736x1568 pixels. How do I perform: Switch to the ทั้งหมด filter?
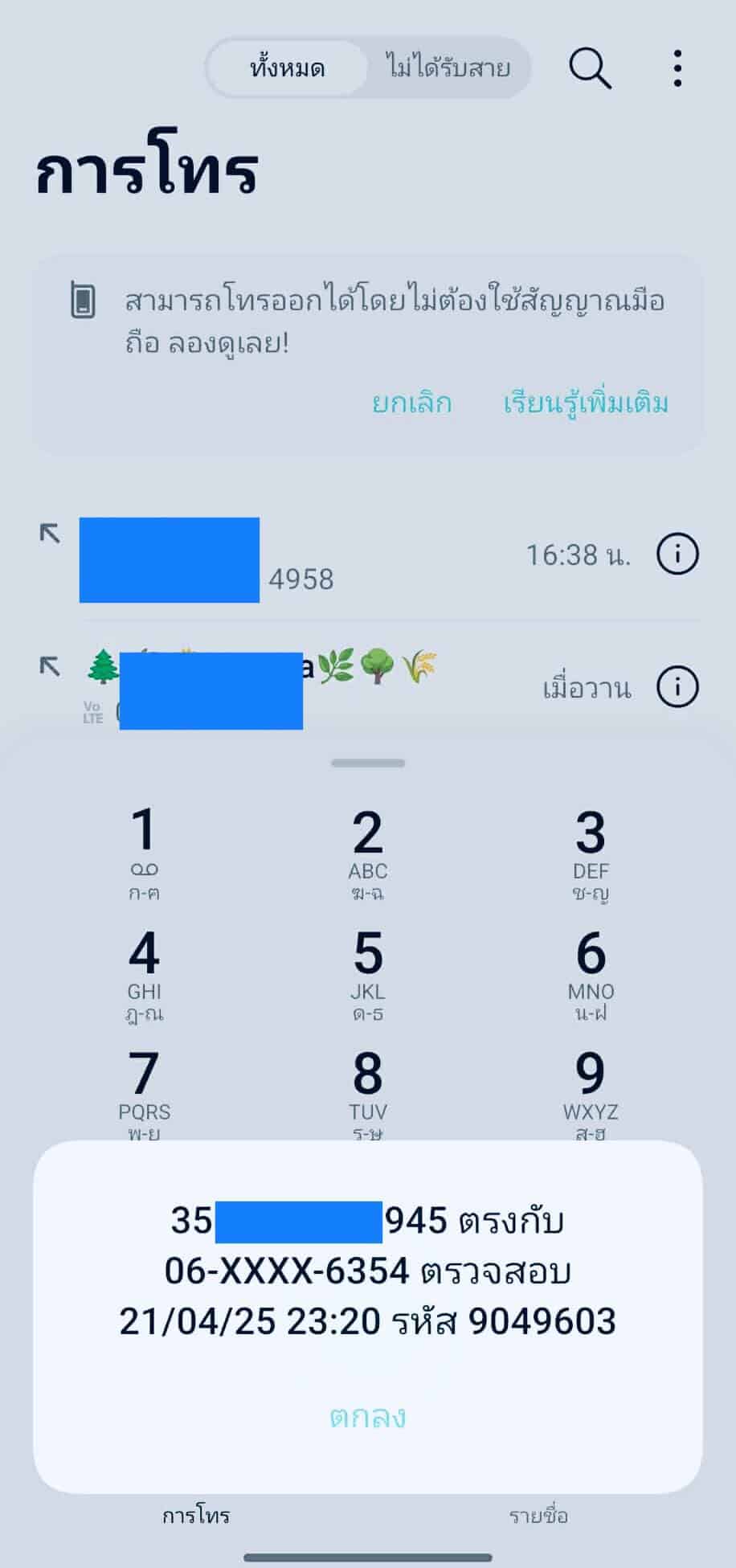(288, 68)
